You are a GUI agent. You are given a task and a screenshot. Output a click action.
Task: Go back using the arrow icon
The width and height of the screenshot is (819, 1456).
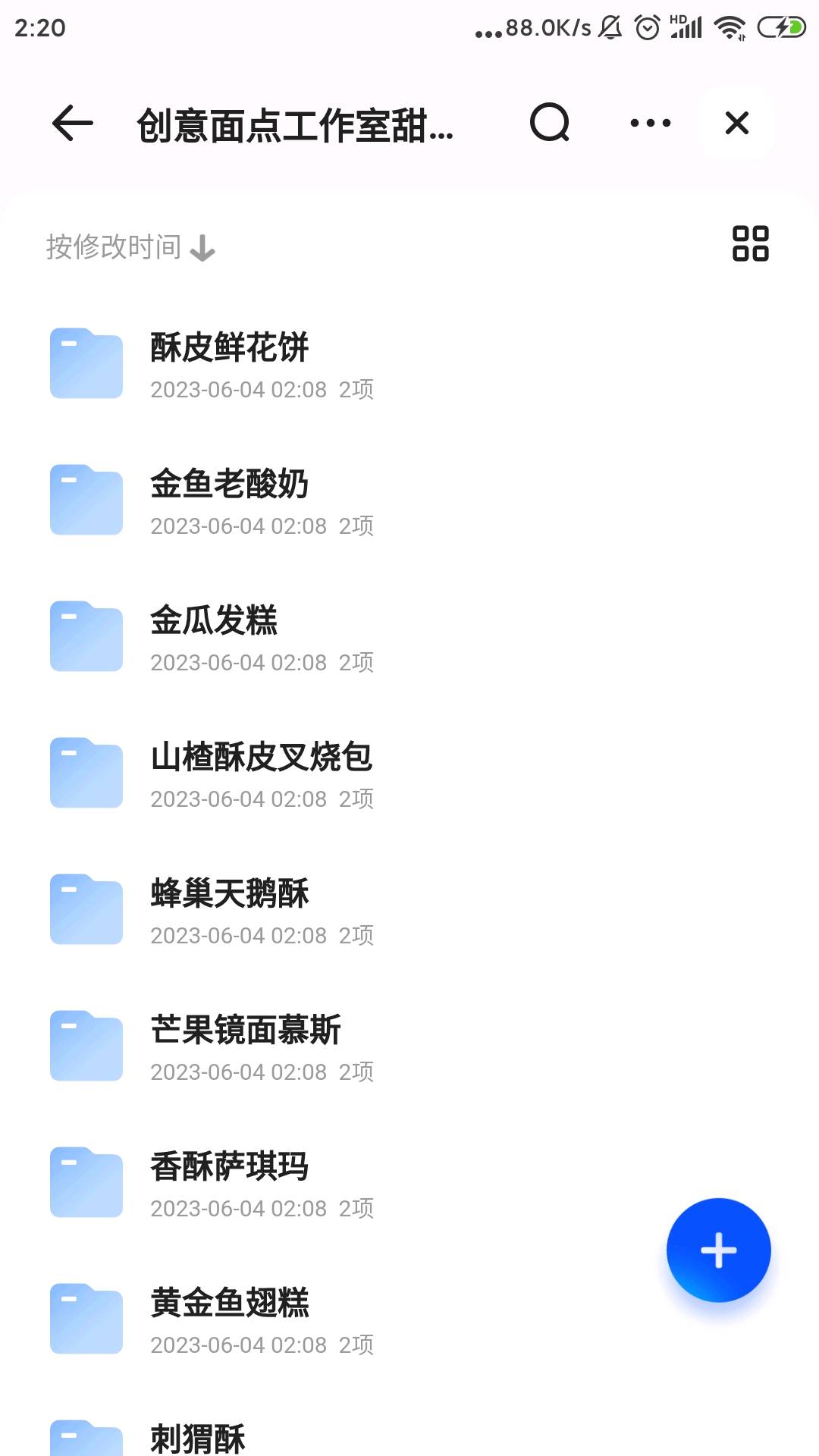click(73, 123)
